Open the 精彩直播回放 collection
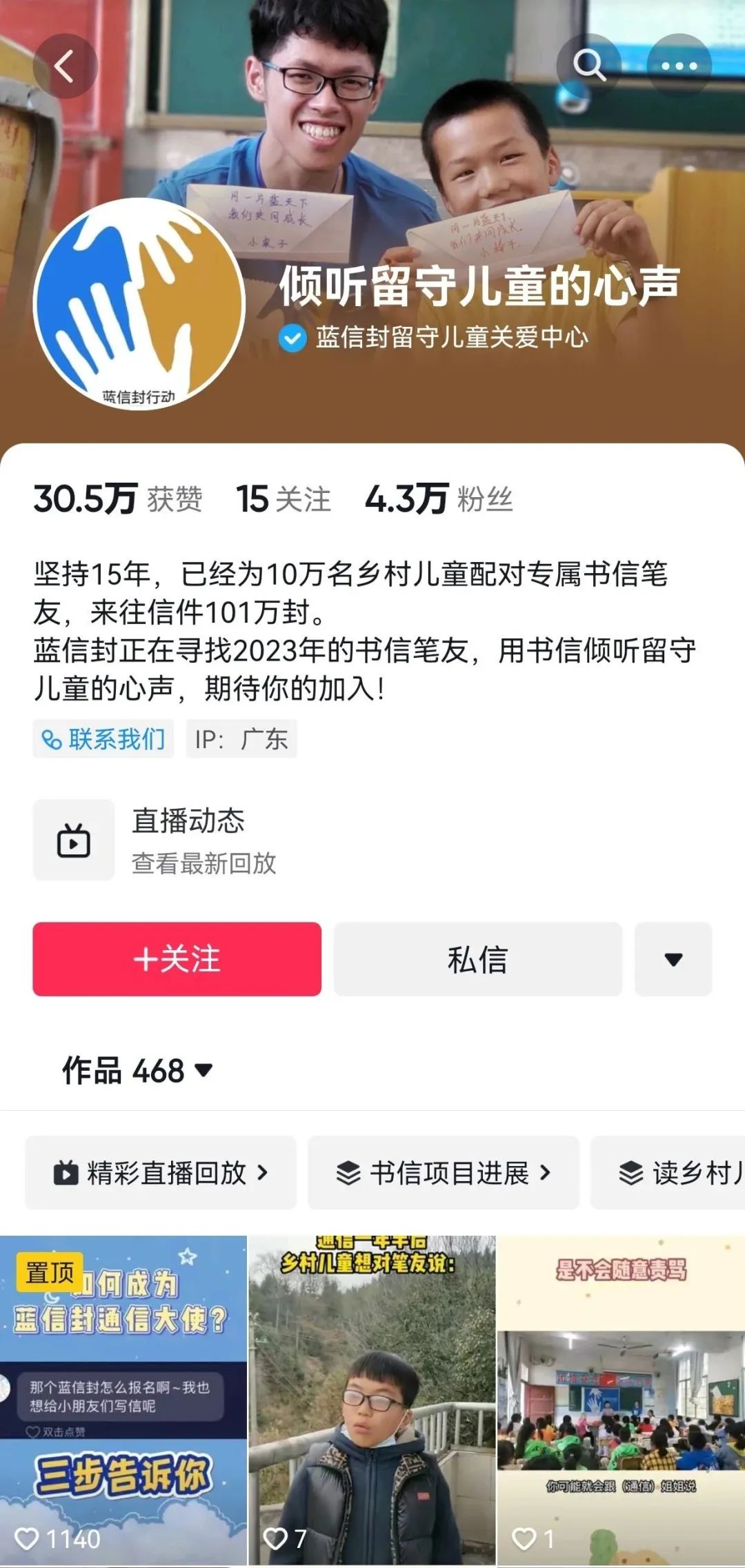Screen dimensions: 745x1568 point(161,1173)
